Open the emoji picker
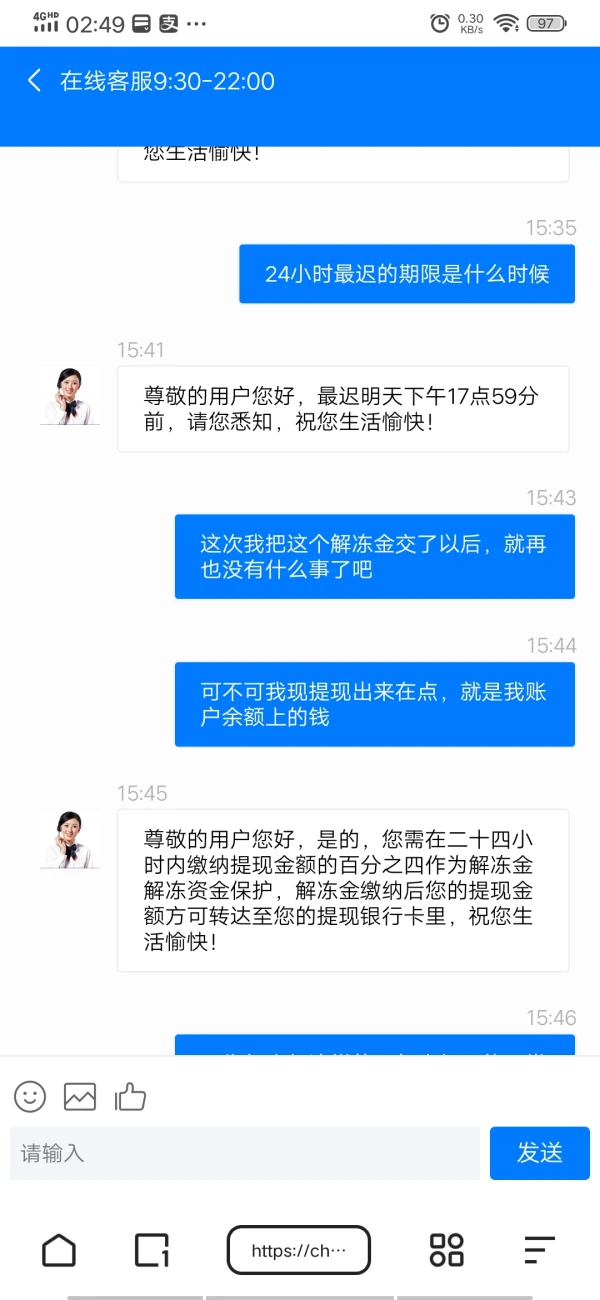Screen dimensions: 600x1300 30,1097
